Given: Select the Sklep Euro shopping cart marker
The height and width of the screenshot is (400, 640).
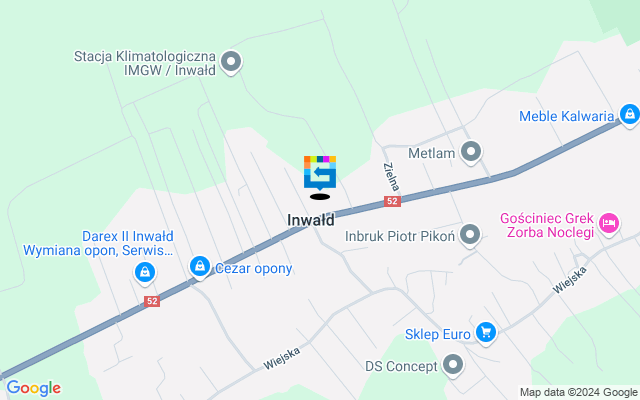Looking at the screenshot, I should (x=486, y=332).
